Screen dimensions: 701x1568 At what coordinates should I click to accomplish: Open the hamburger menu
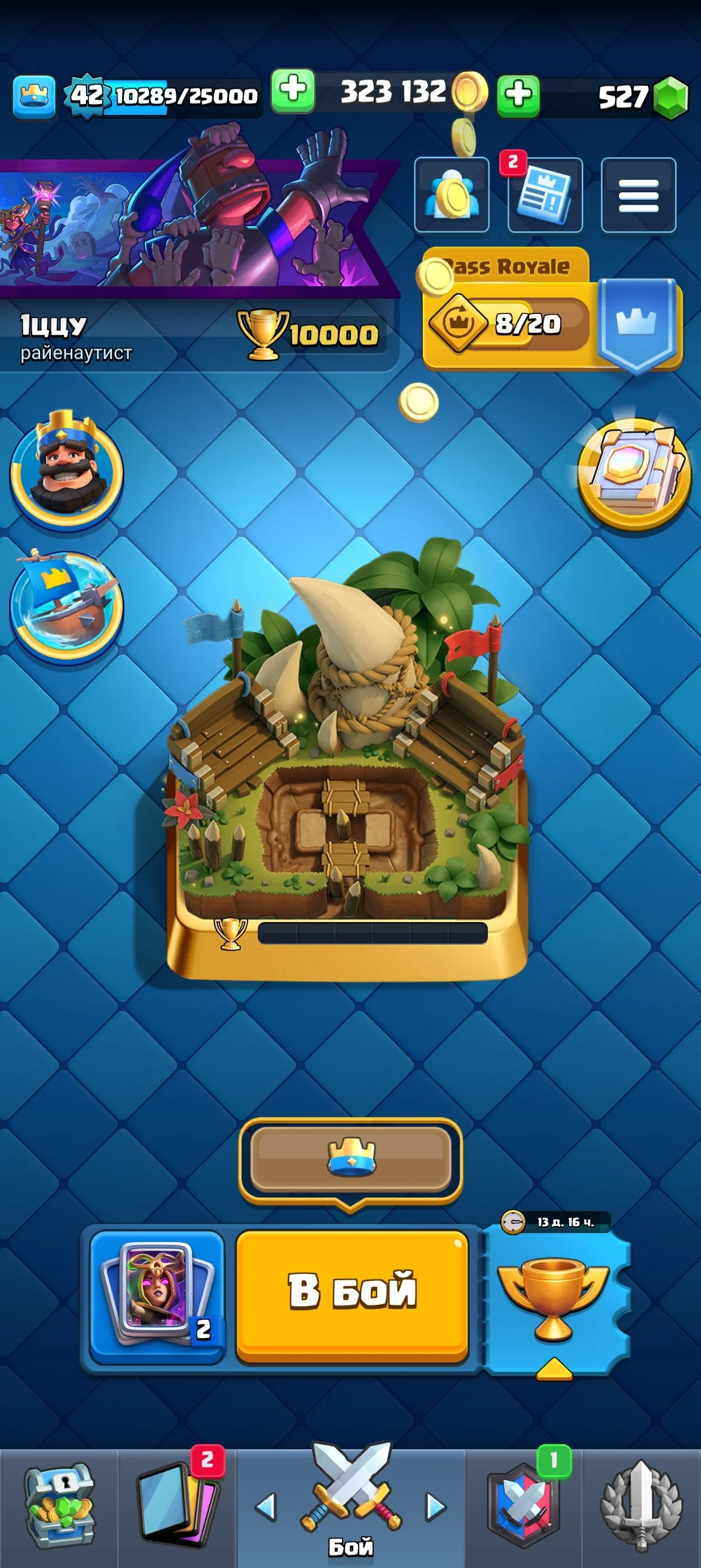(638, 195)
